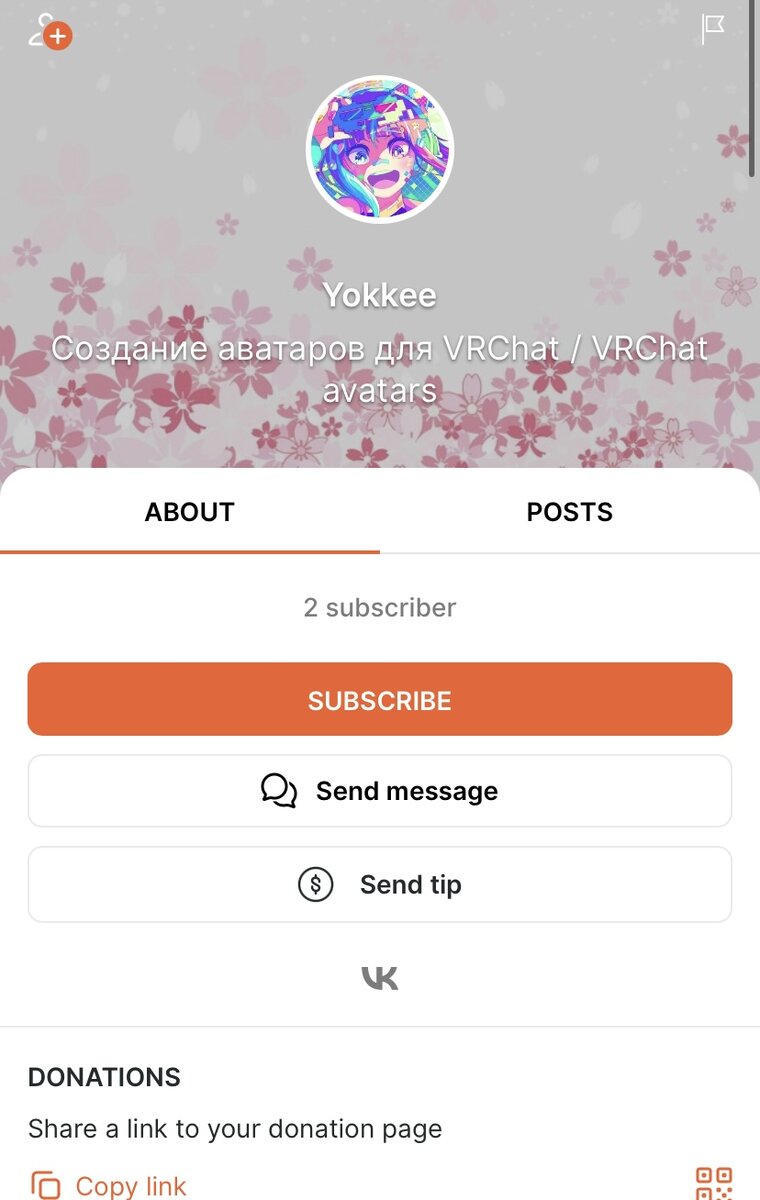The image size is (760, 1200).
Task: Tap the add-user icon in the top corner
Action: click(50, 31)
